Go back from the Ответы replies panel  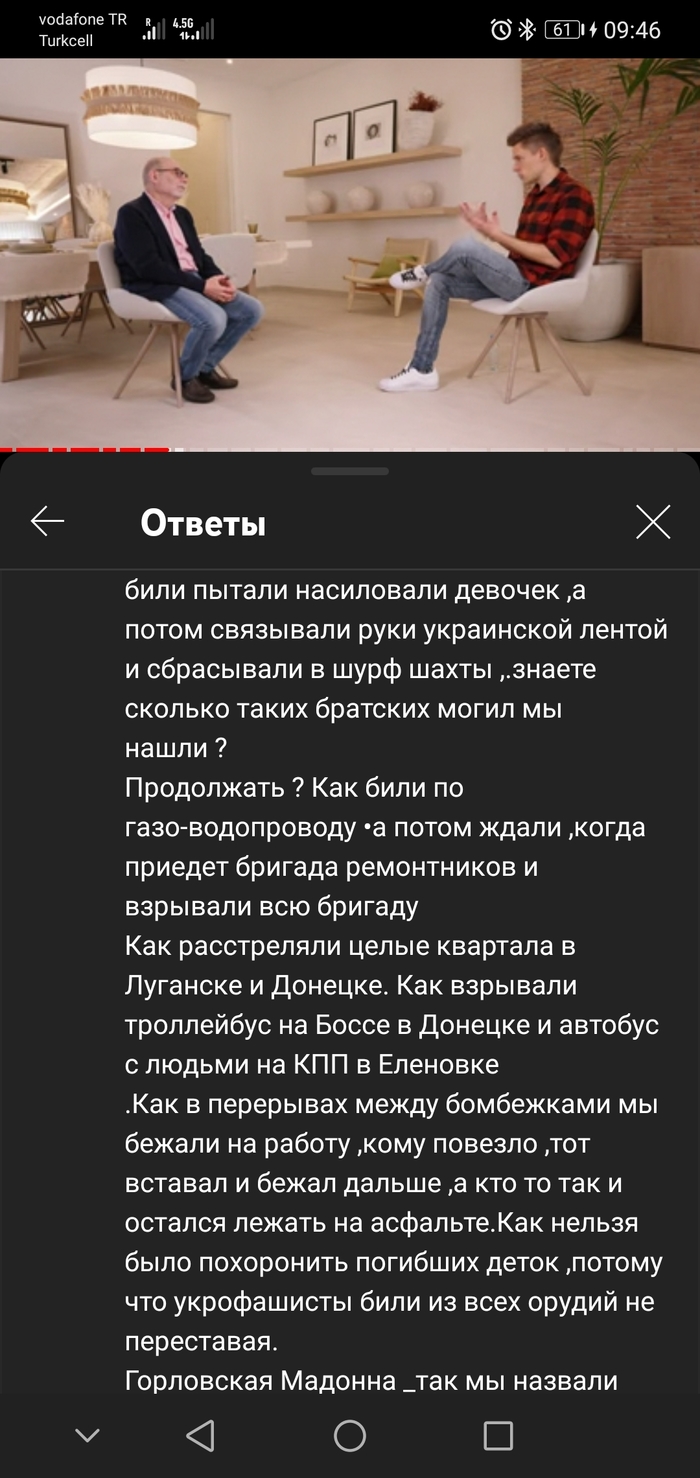pyautogui.click(x=47, y=521)
